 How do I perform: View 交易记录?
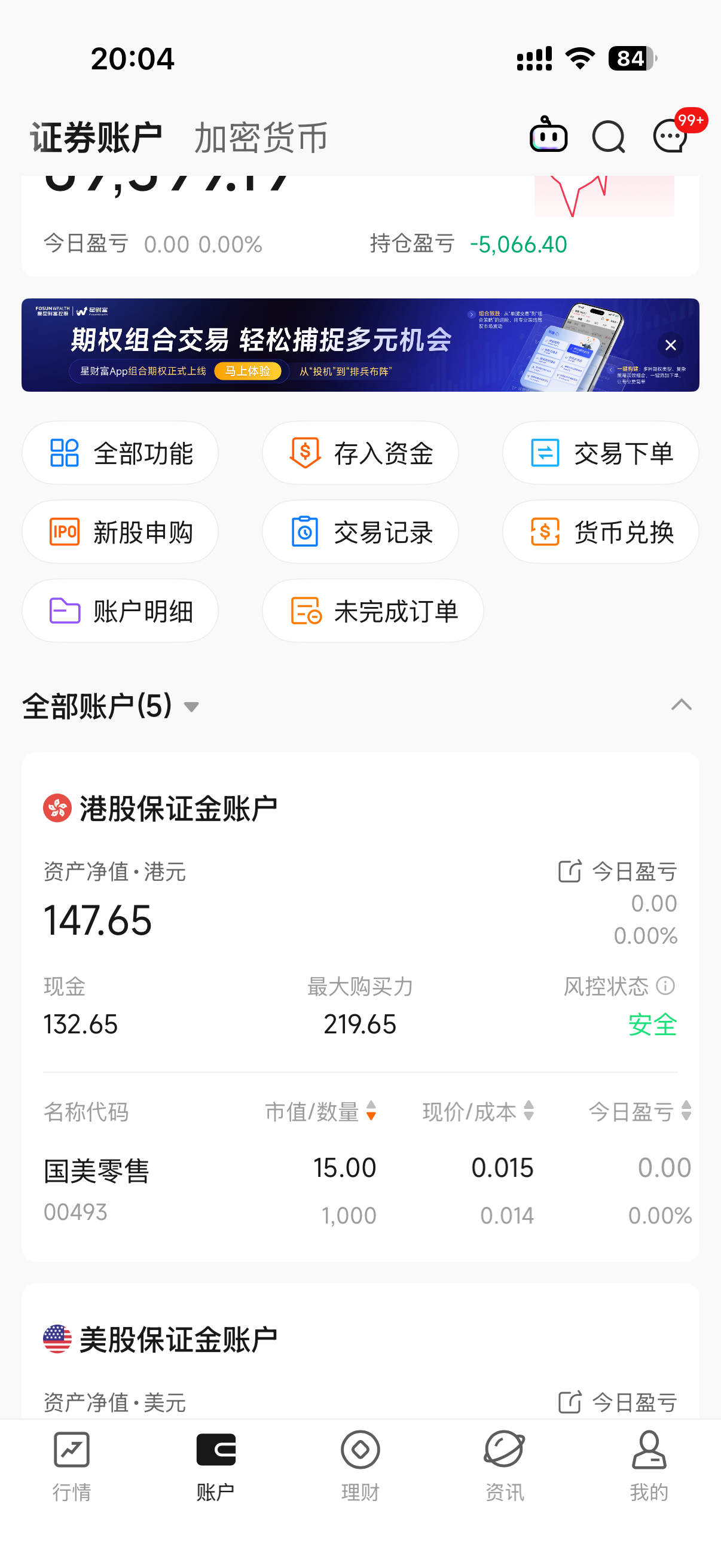pyautogui.click(x=360, y=532)
